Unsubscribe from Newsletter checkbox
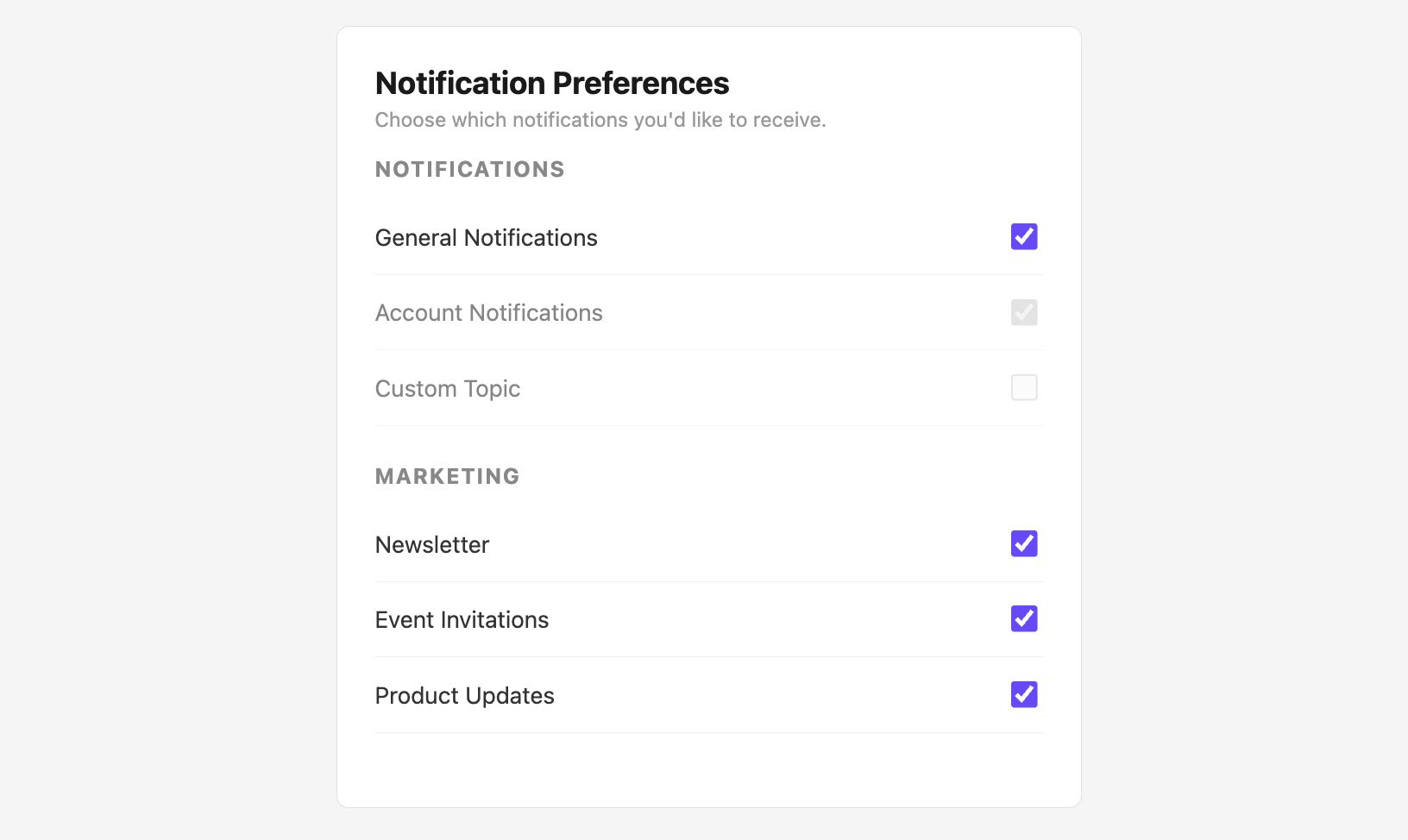Viewport: 1408px width, 840px height. pos(1024,543)
